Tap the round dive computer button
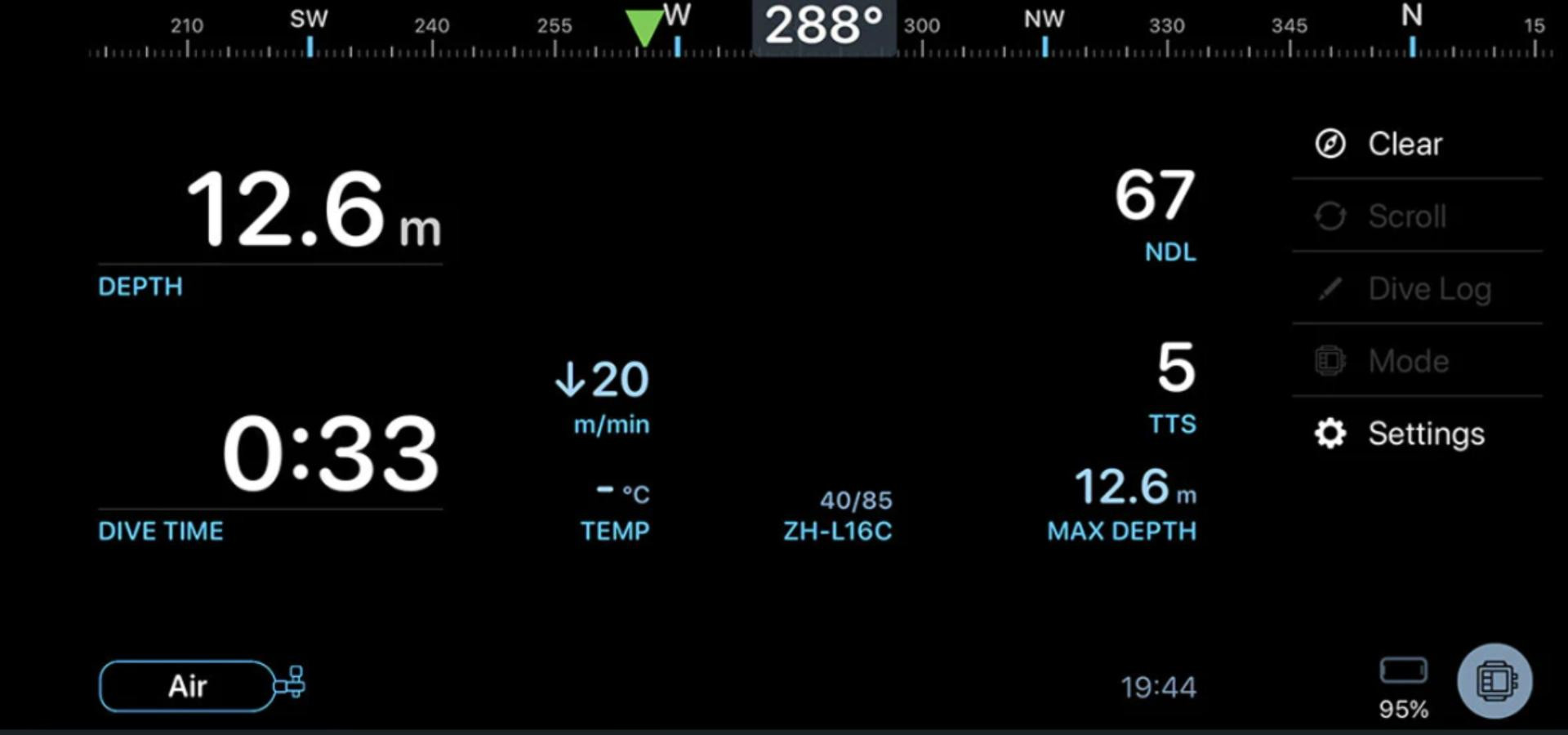The width and height of the screenshot is (1568, 735). tap(1494, 680)
